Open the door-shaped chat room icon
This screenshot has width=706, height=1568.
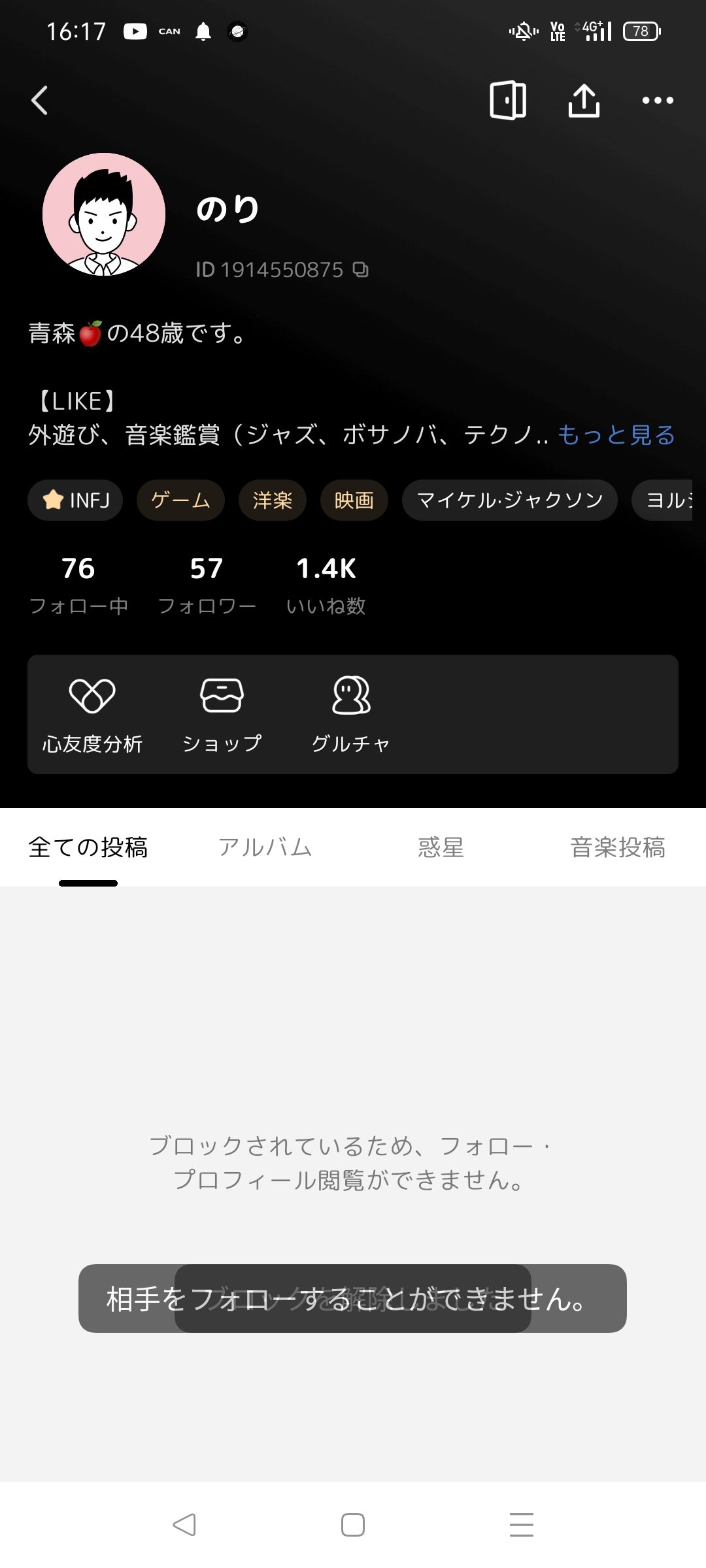point(509,99)
